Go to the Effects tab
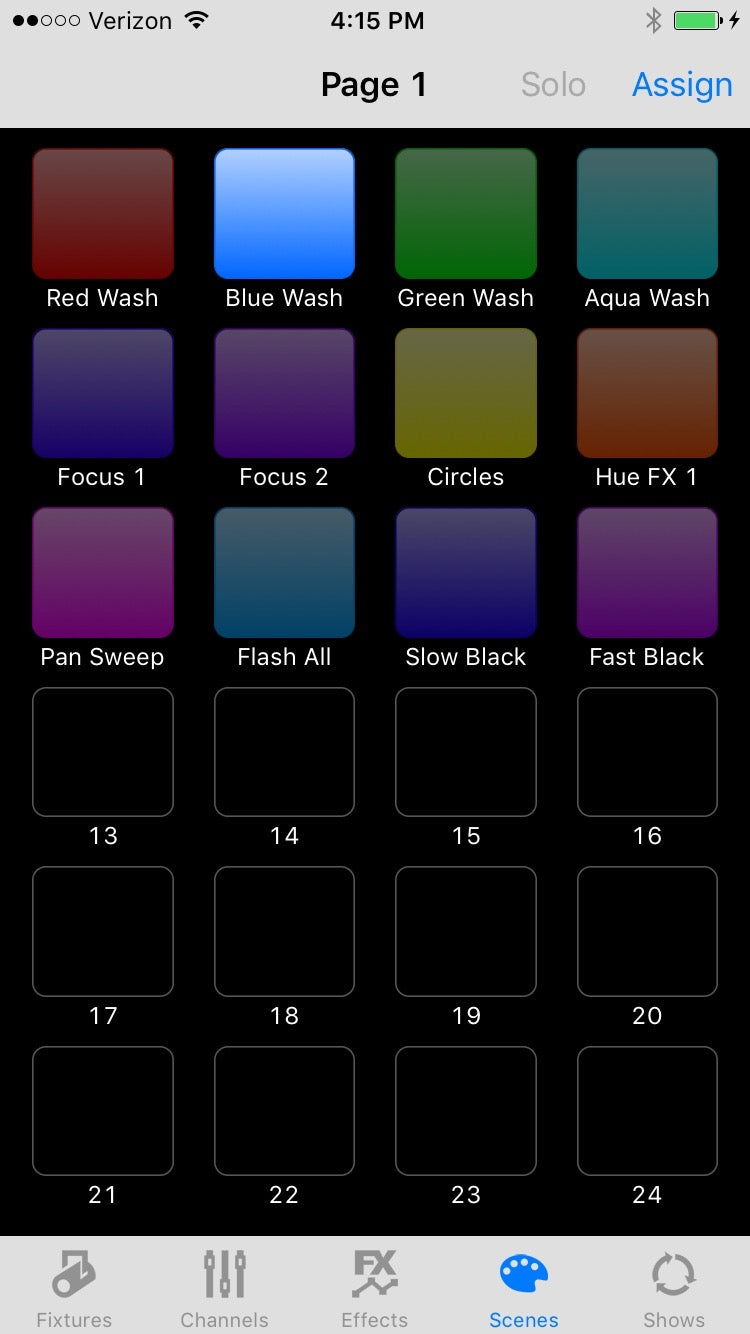Image resolution: width=750 pixels, height=1334 pixels. [x=375, y=1287]
